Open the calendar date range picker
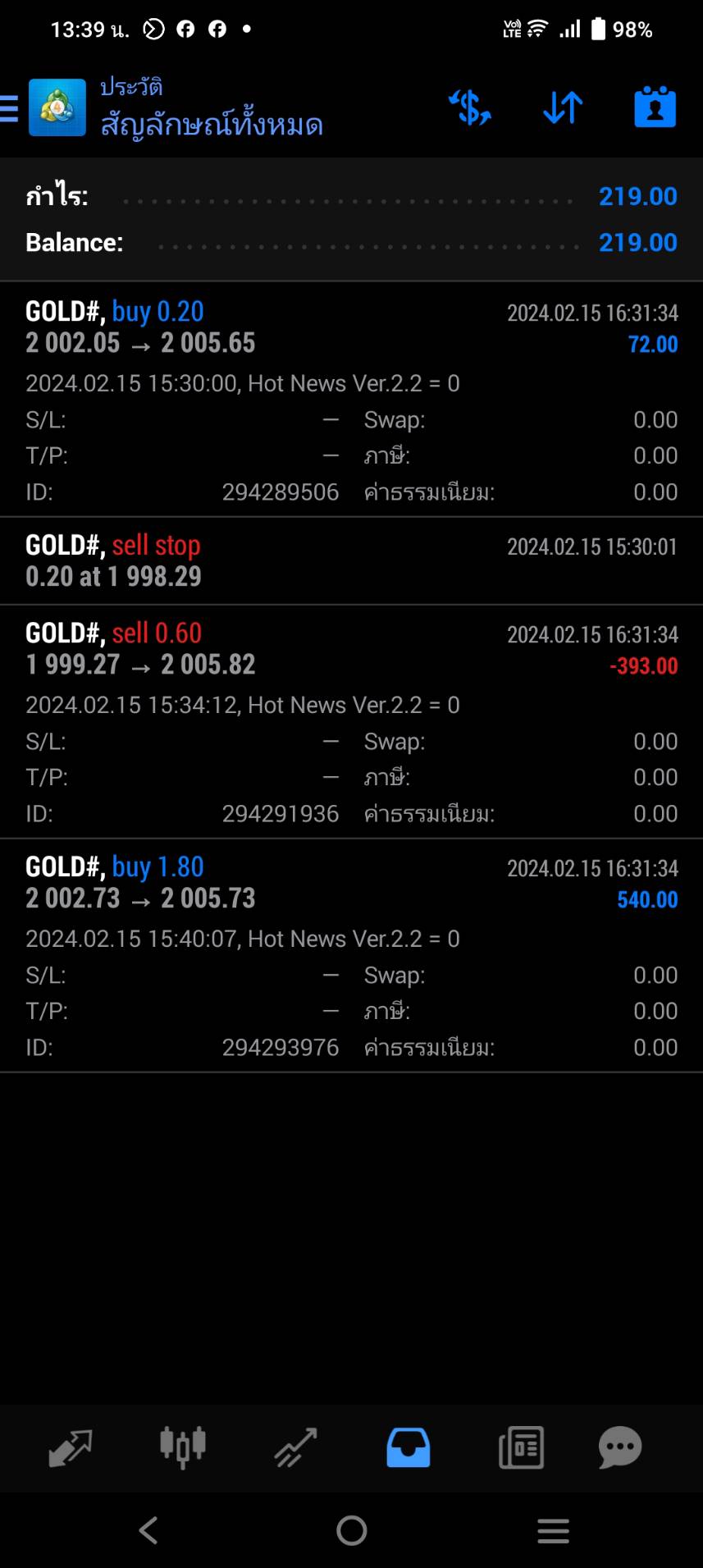 [x=655, y=107]
